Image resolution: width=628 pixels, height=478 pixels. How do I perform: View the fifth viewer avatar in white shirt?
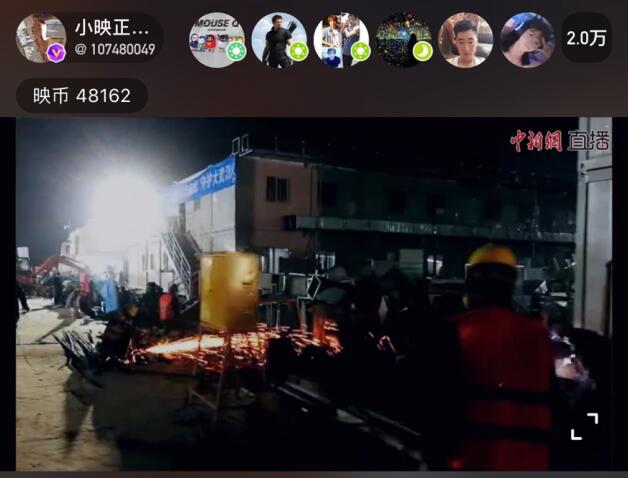pyautogui.click(x=465, y=40)
